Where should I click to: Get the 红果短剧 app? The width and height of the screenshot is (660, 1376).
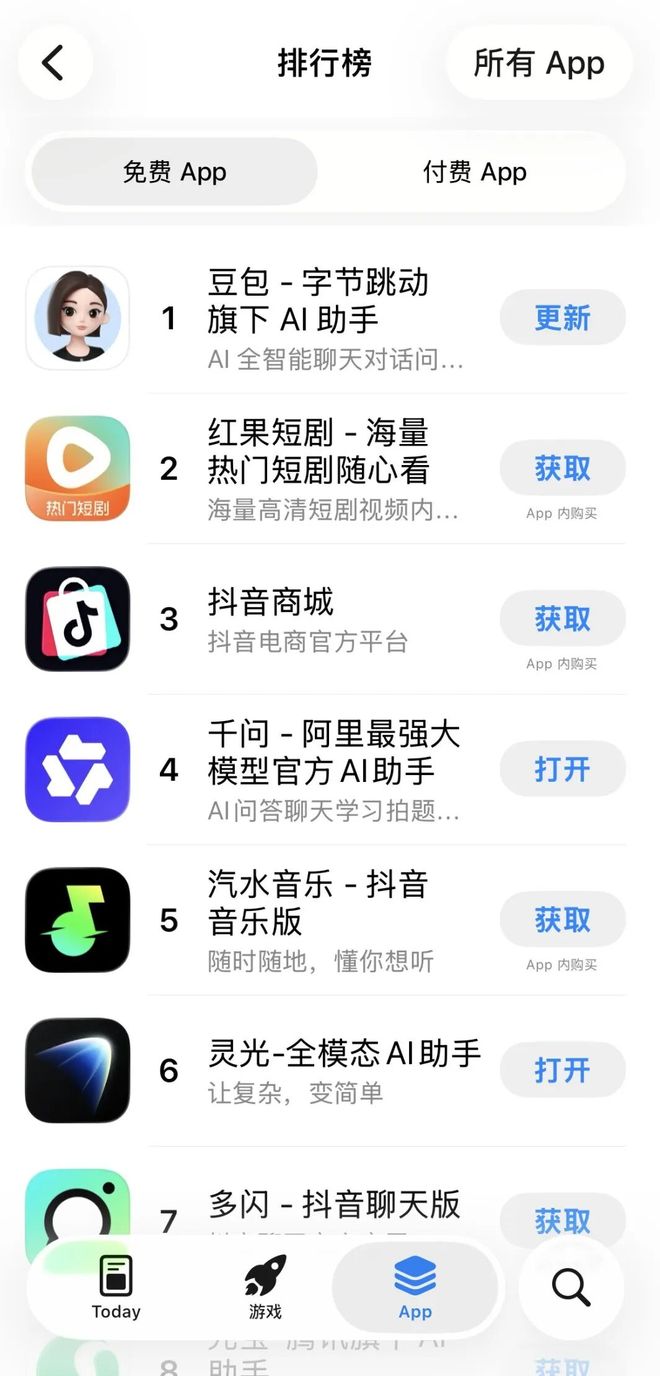pos(562,468)
